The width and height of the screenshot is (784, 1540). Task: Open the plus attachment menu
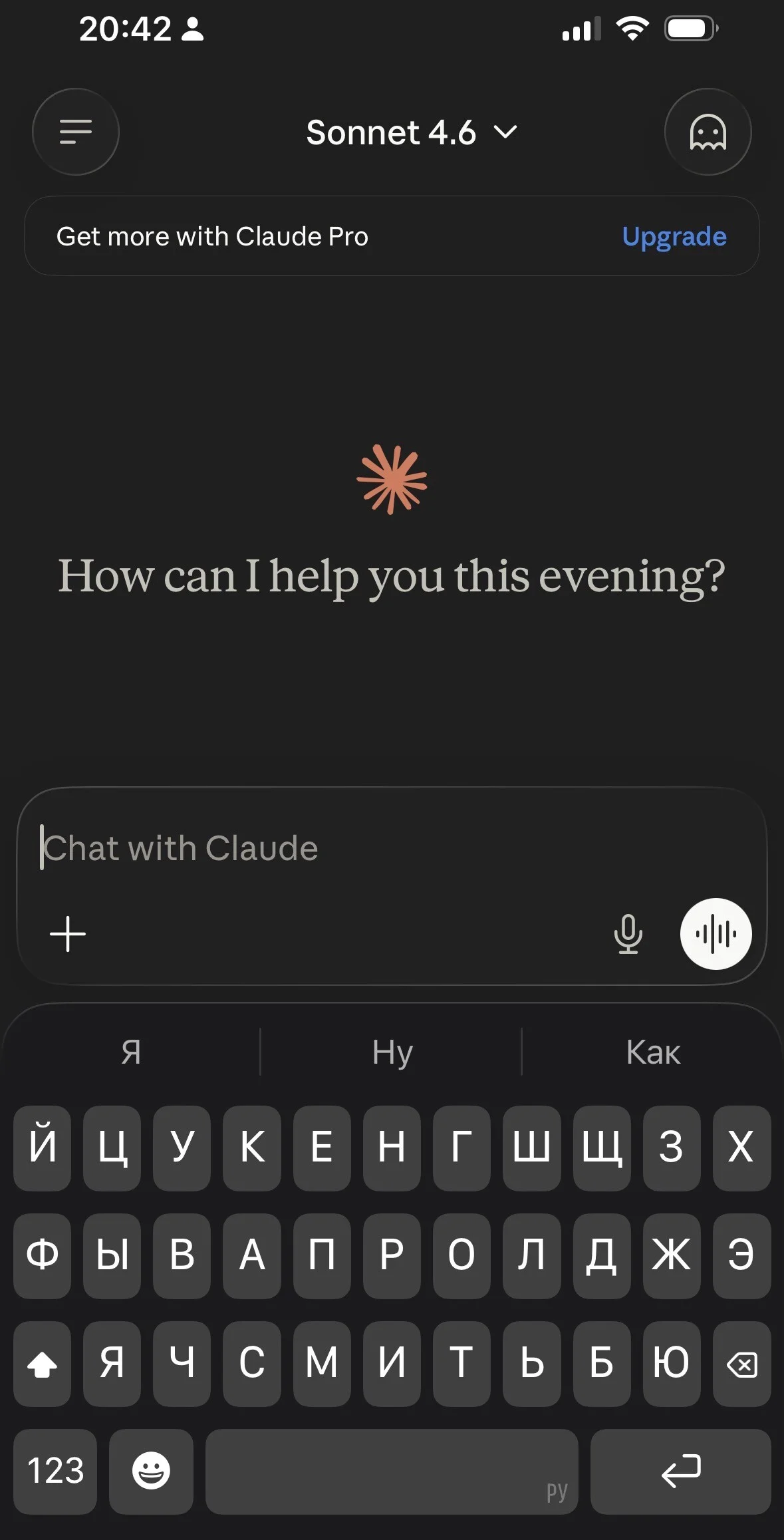coord(68,934)
